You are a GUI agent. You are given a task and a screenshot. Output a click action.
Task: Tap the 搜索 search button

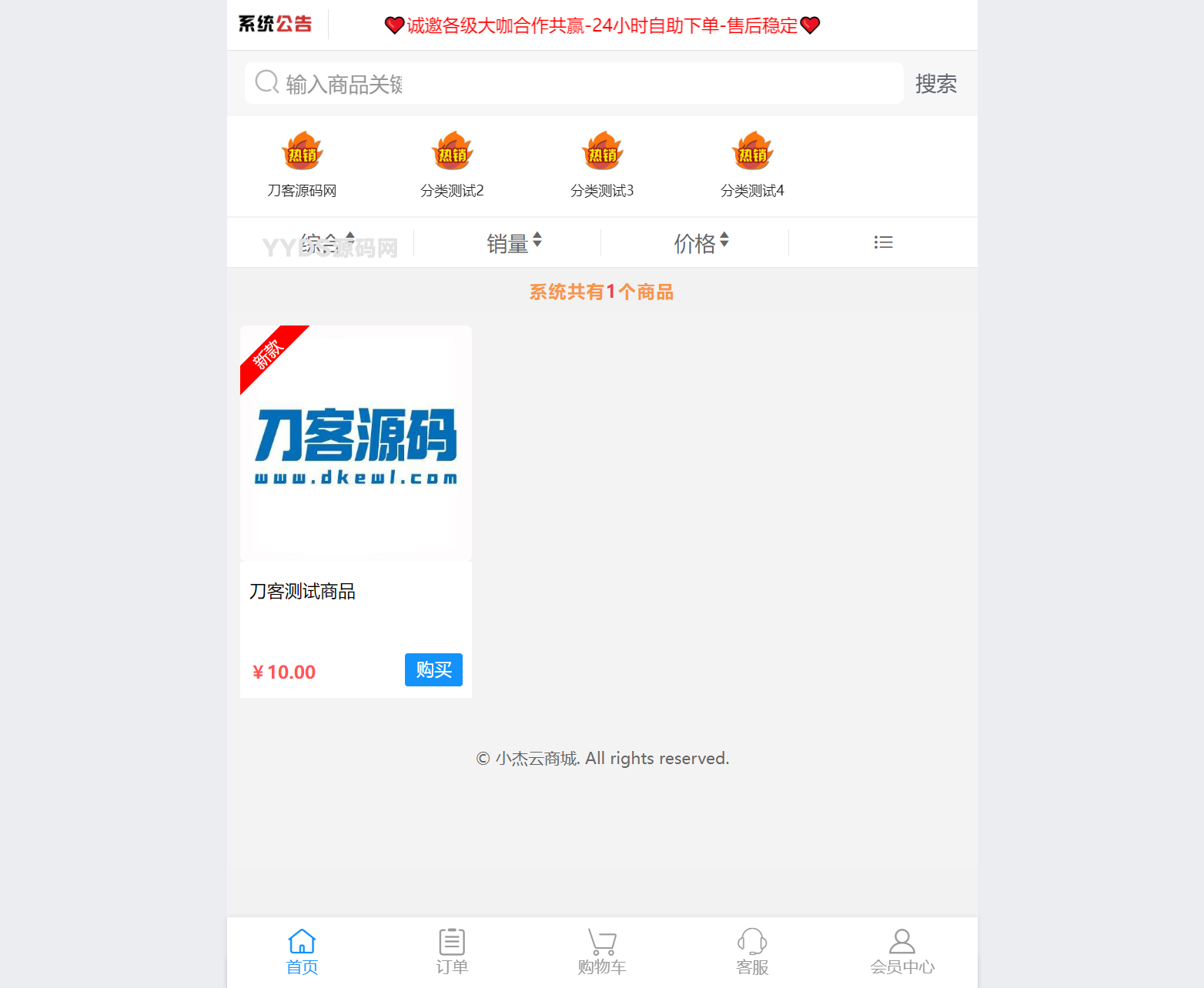pyautogui.click(x=935, y=84)
